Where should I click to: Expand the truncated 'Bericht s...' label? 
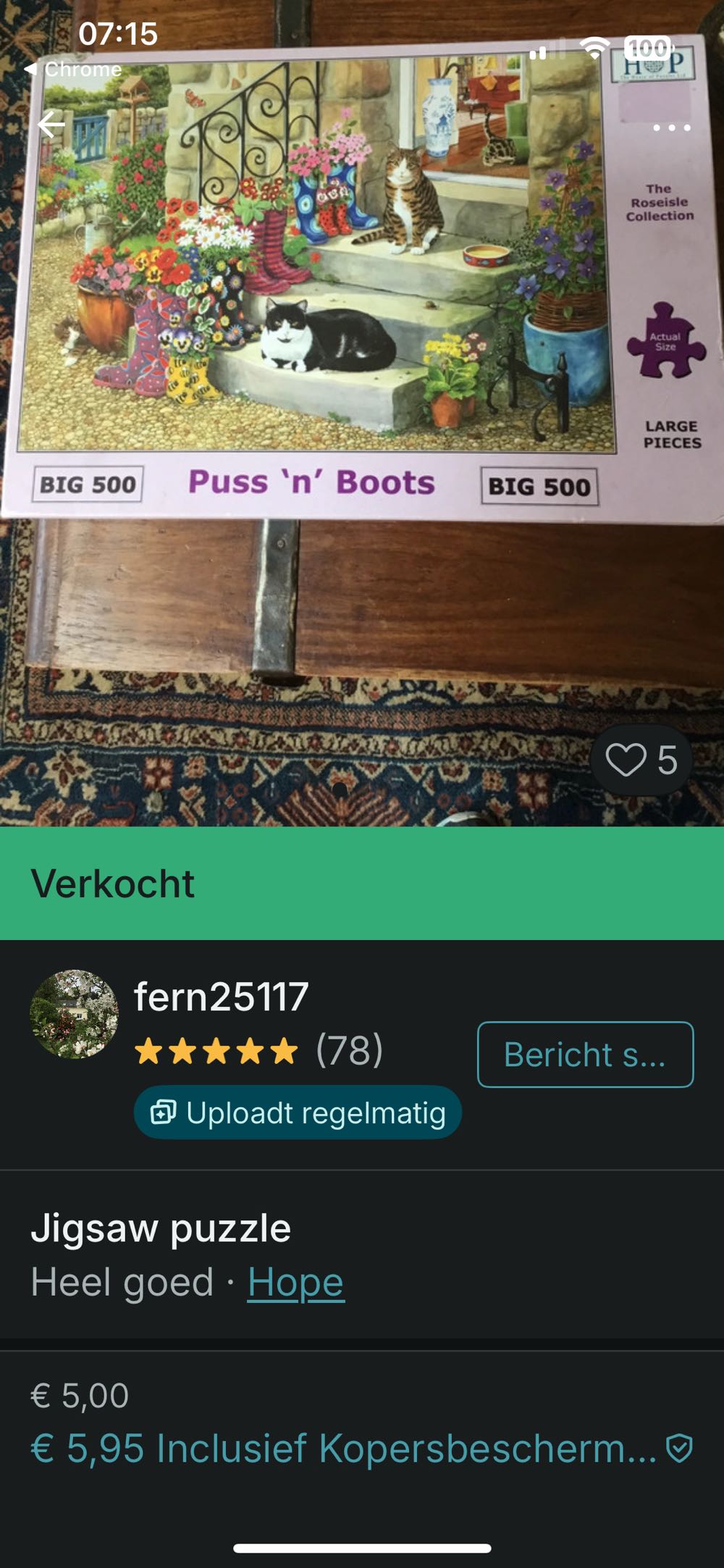[584, 1056]
